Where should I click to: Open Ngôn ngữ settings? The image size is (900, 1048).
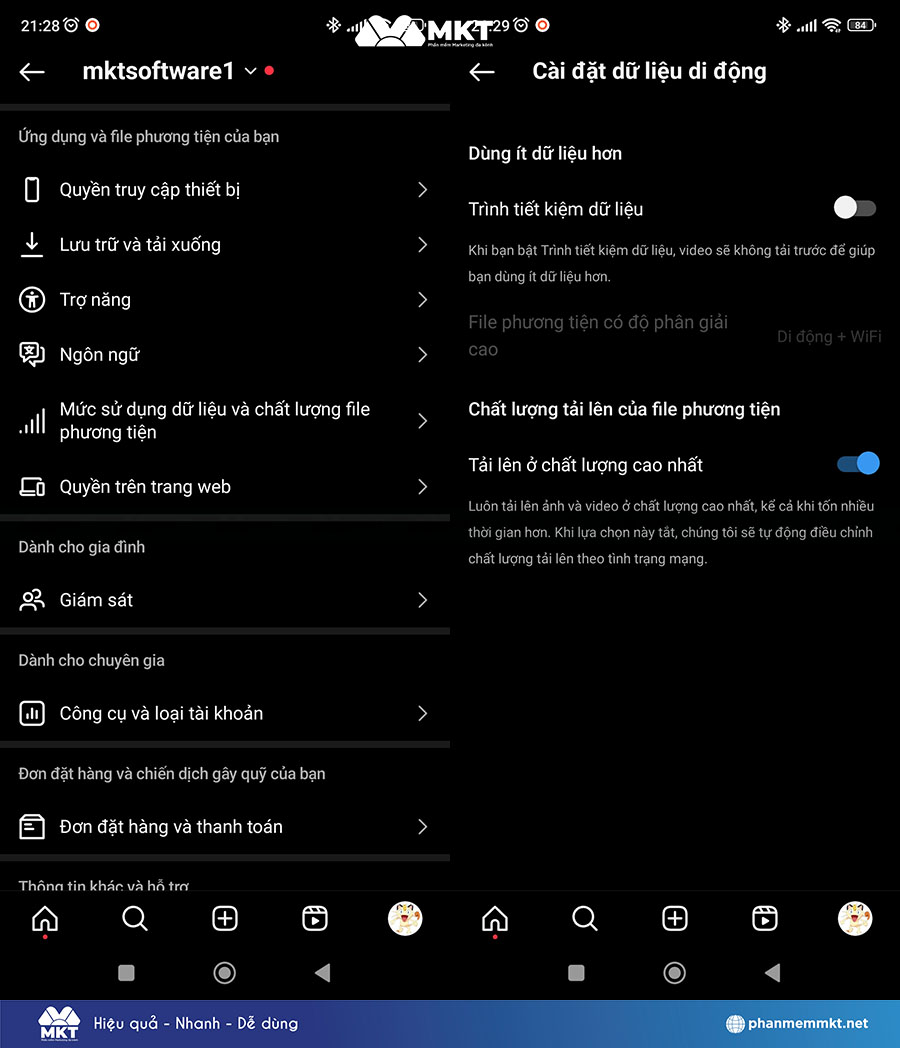pyautogui.click(x=225, y=355)
